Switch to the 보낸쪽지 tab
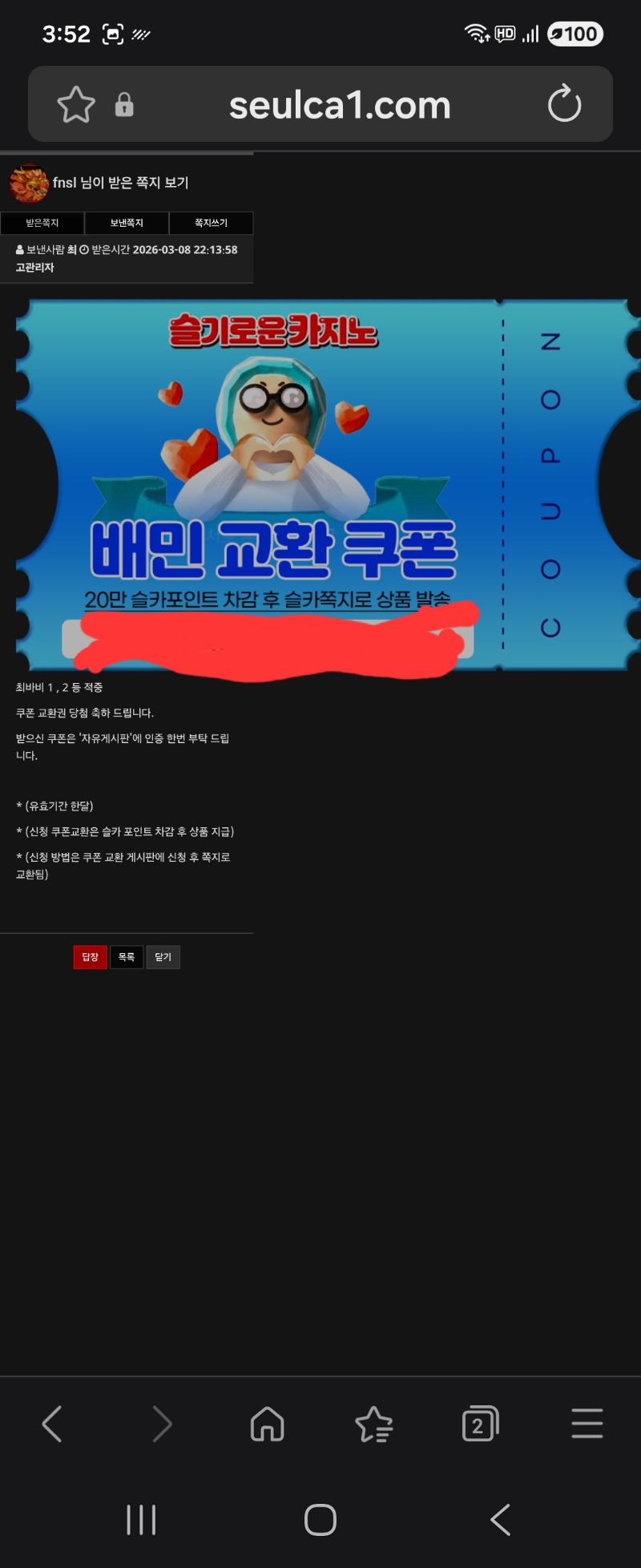The image size is (641, 1568). tap(127, 223)
